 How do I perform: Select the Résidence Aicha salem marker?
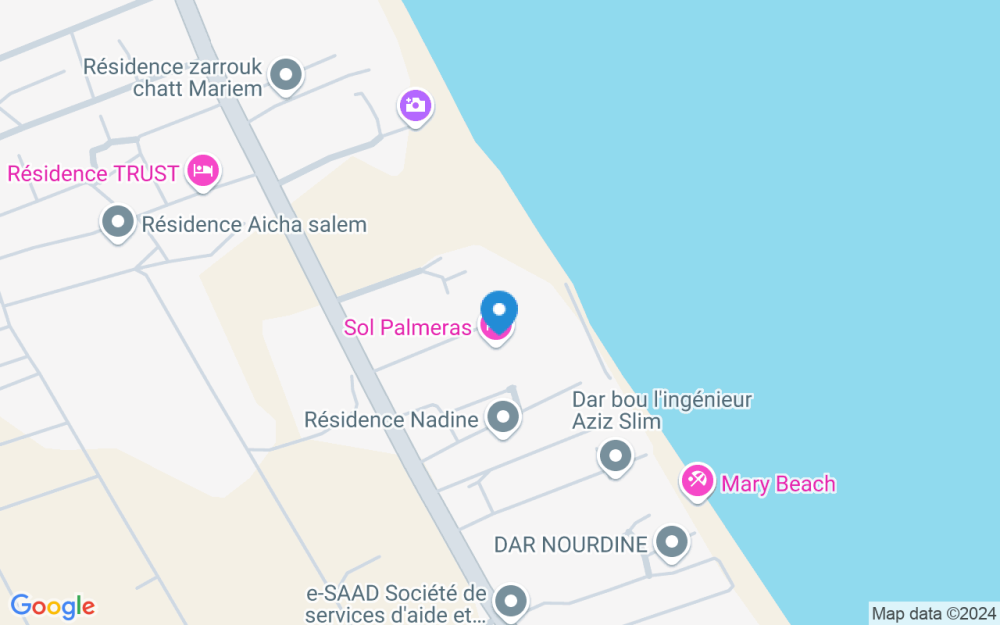click(x=118, y=224)
